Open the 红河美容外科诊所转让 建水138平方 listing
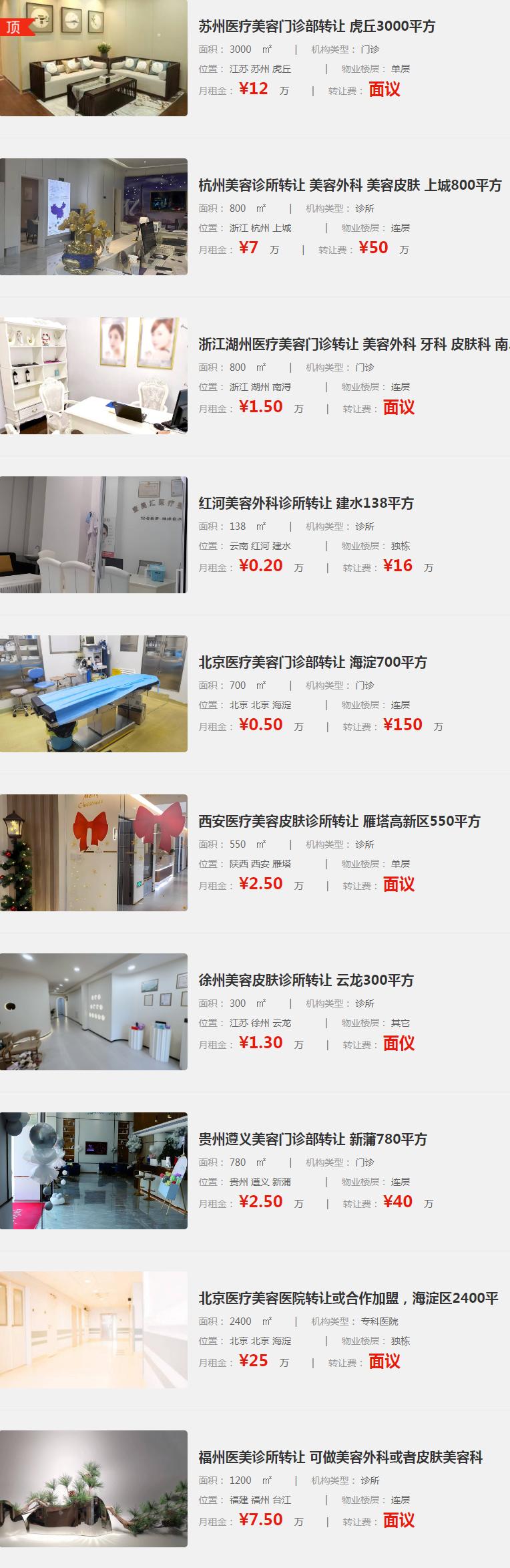 coord(306,504)
